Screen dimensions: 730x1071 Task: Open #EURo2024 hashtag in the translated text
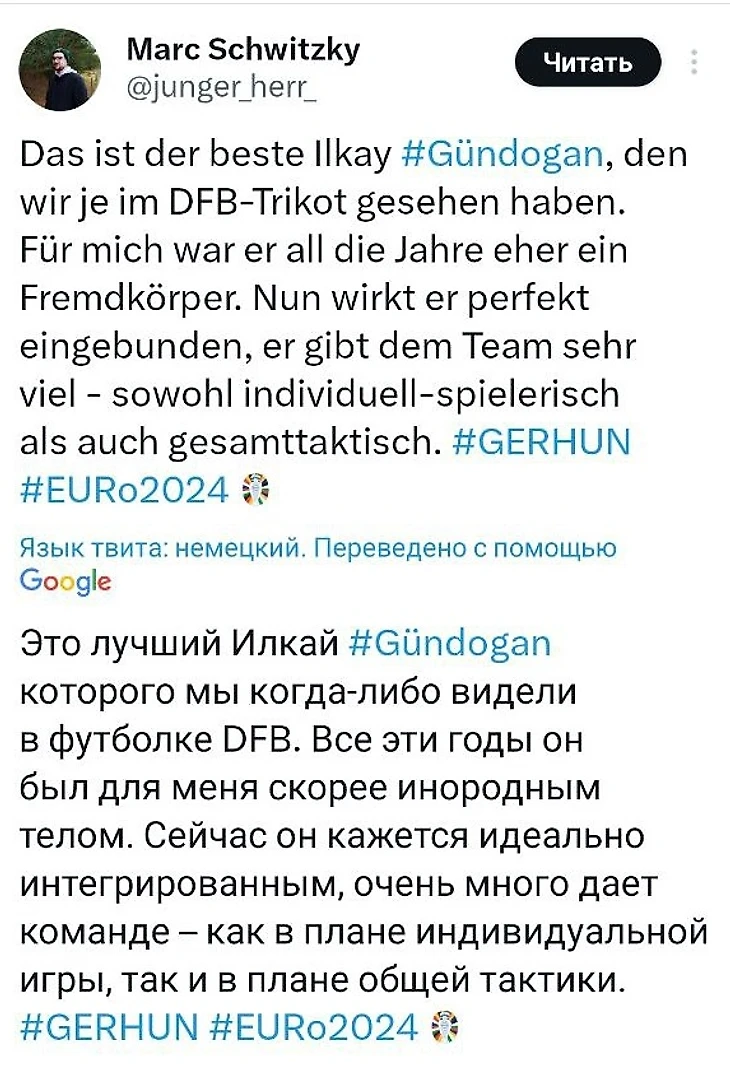[x=318, y=1027]
